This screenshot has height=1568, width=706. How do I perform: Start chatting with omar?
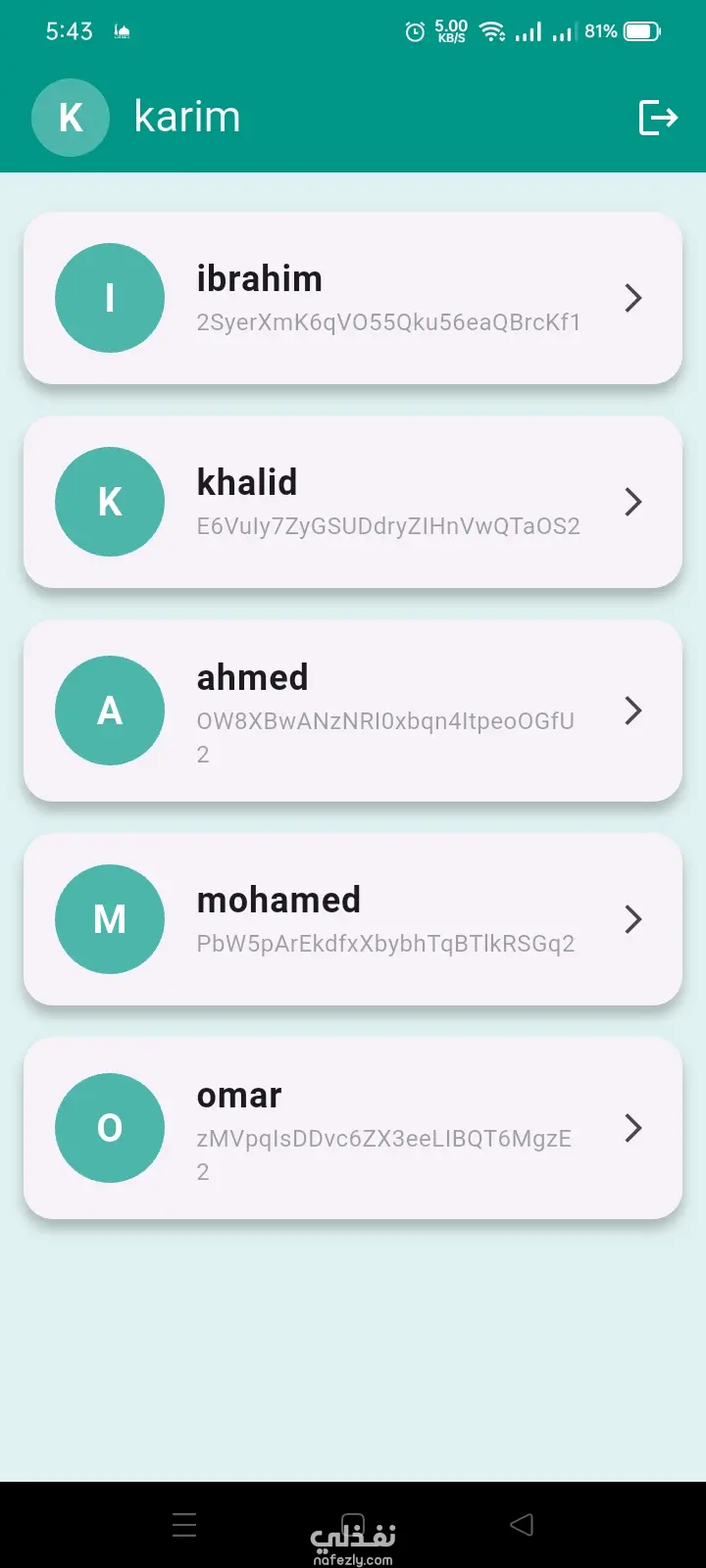pyautogui.click(x=352, y=1128)
